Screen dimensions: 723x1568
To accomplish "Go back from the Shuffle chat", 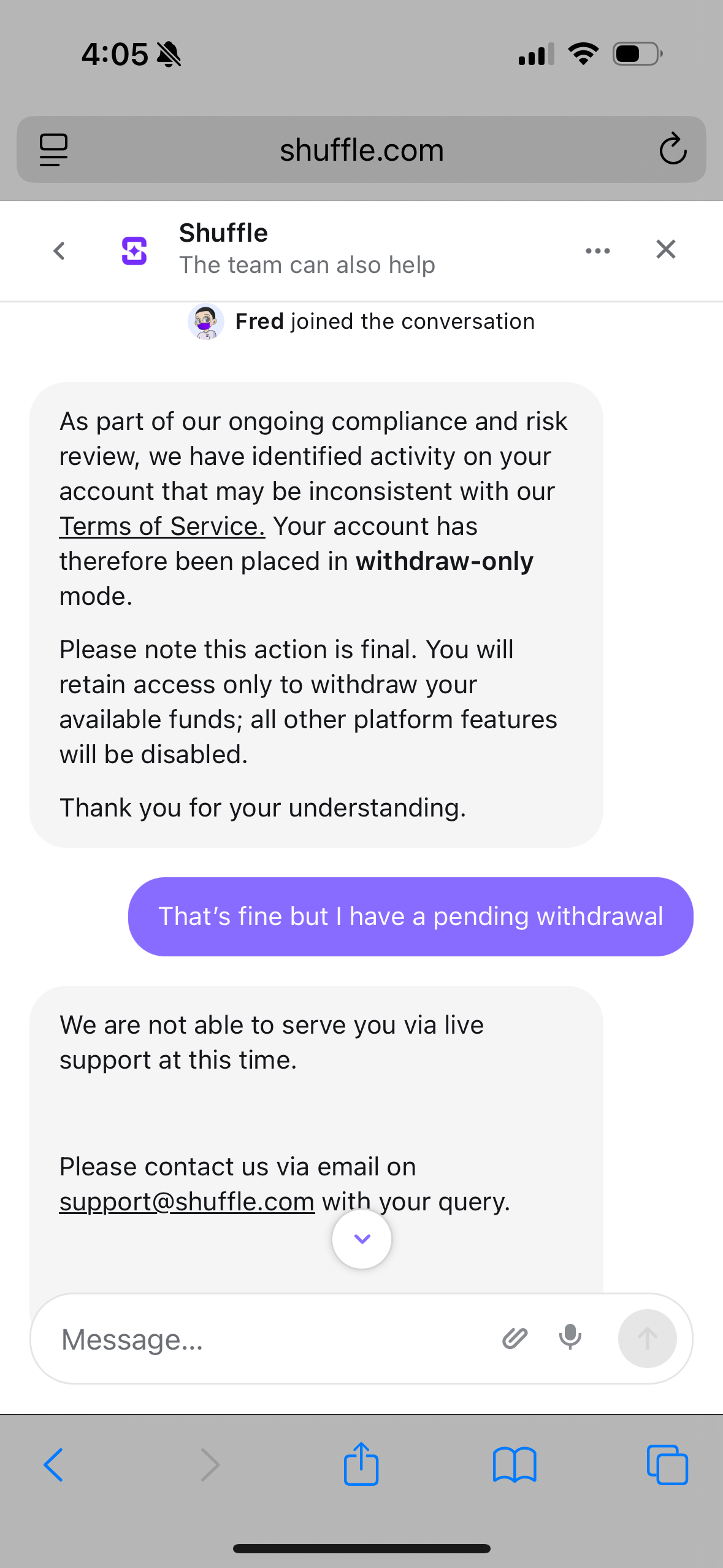I will (x=59, y=250).
